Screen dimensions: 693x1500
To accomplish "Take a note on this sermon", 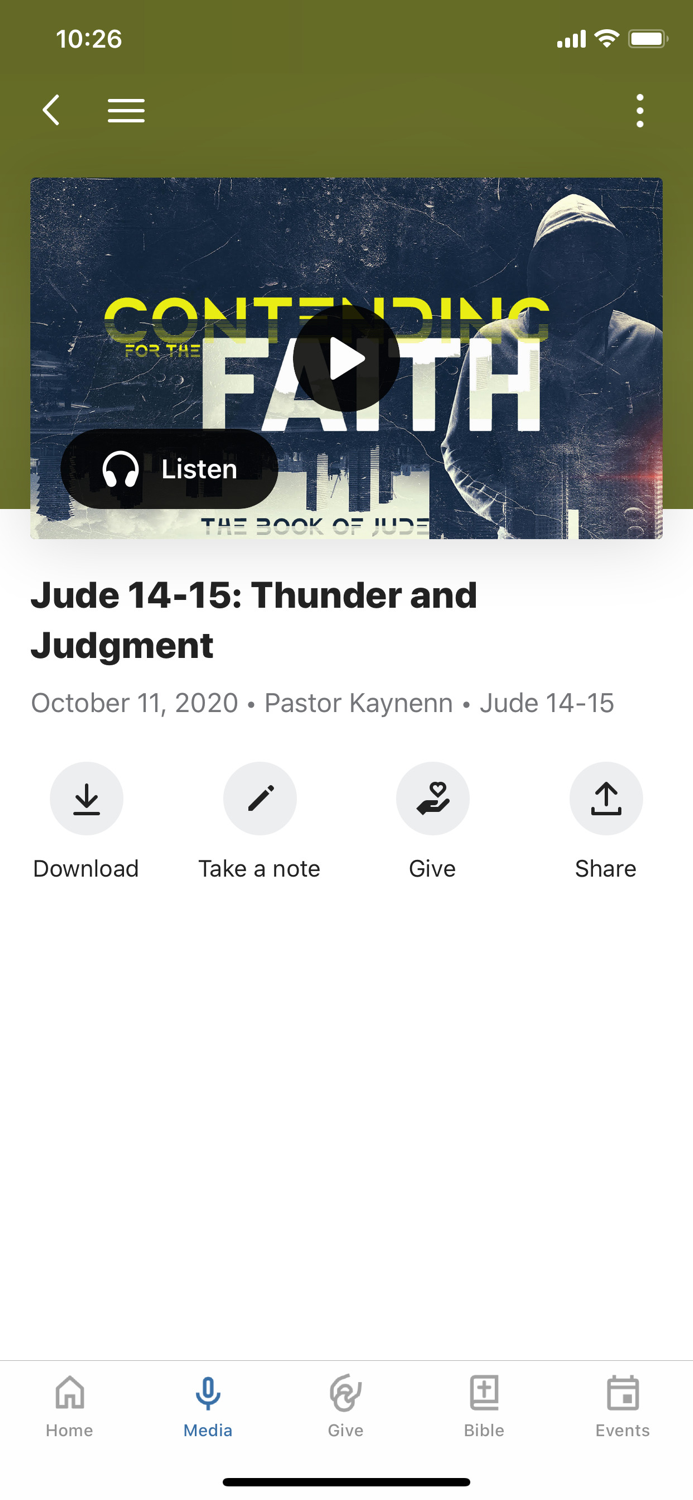I will [x=259, y=822].
